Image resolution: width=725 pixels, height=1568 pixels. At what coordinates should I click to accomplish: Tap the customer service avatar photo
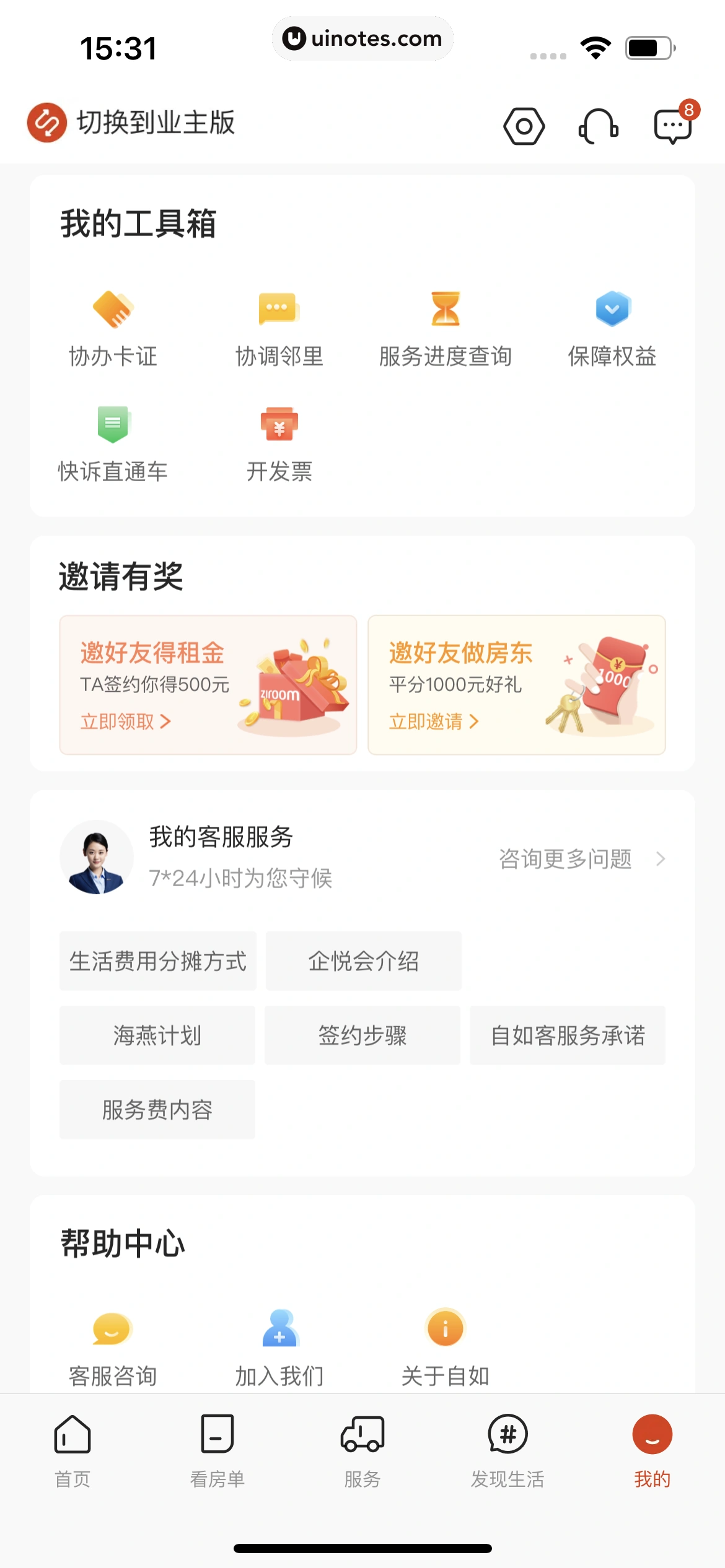[x=97, y=857]
